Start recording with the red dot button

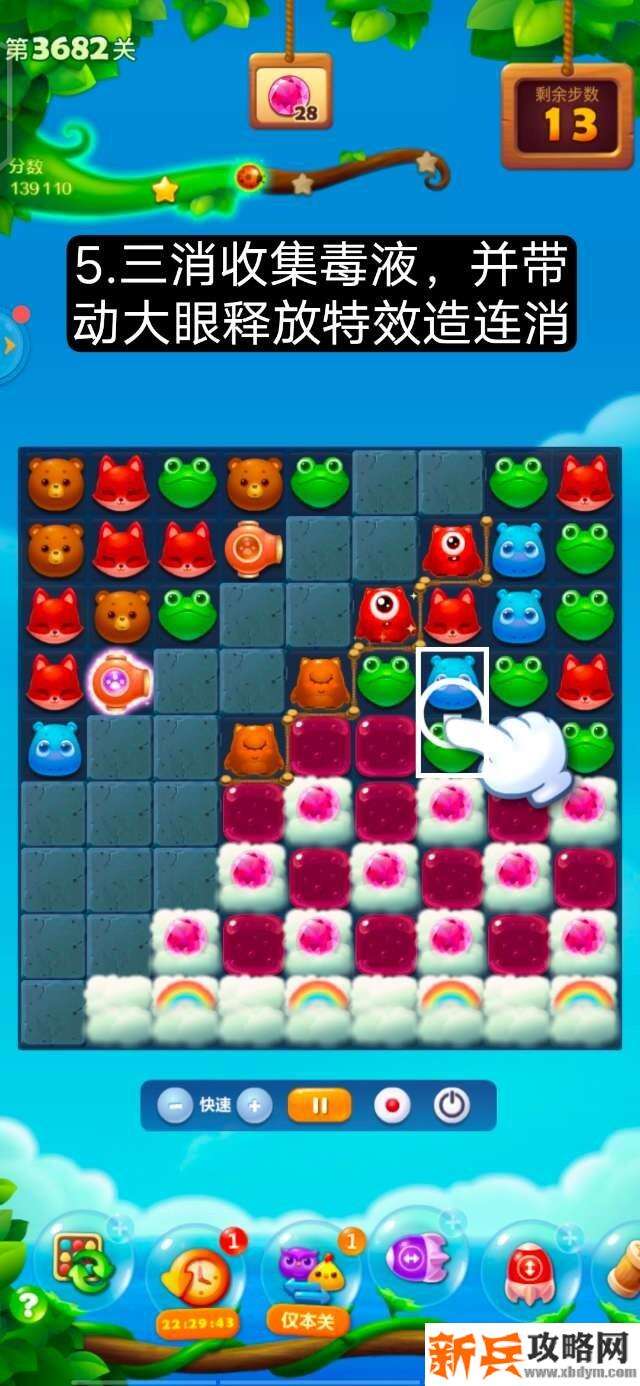391,1106
